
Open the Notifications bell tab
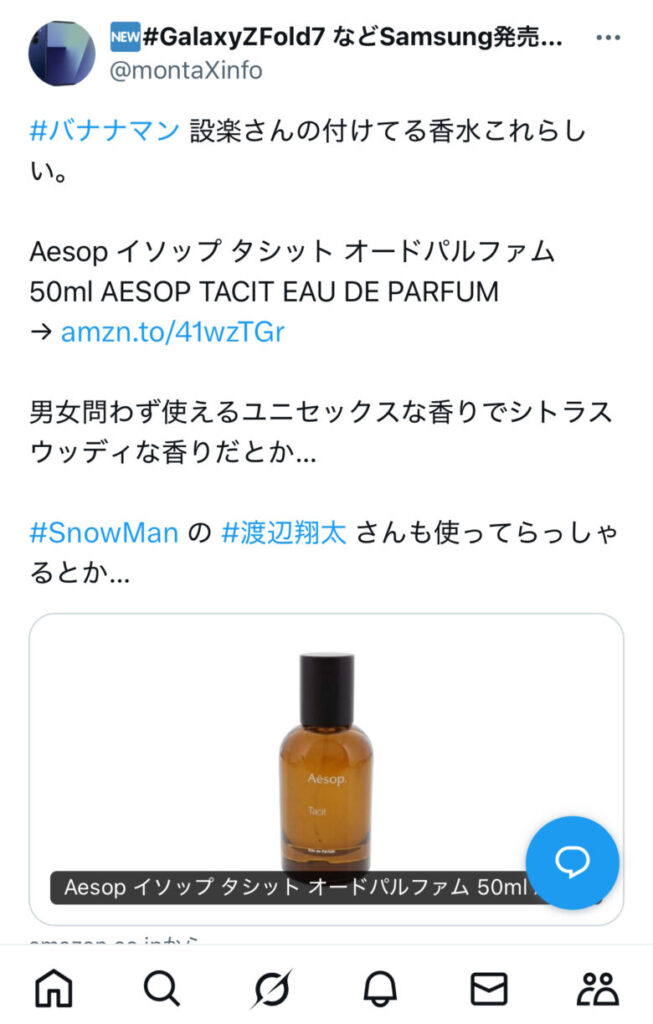point(380,988)
